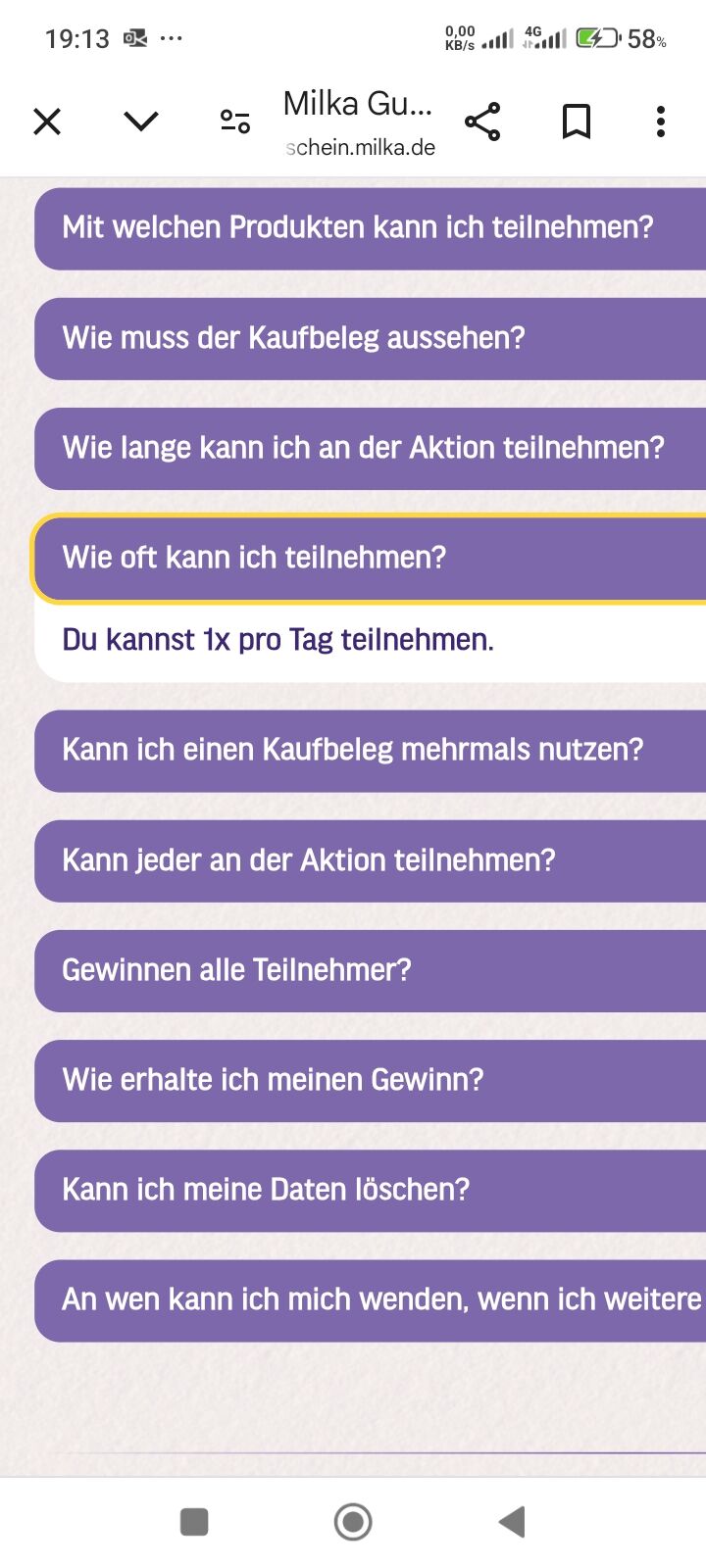Expand 'Kann jeder an der Aktion teilnehmen?'
Viewport: 706px width, 1568px height.
371,860
